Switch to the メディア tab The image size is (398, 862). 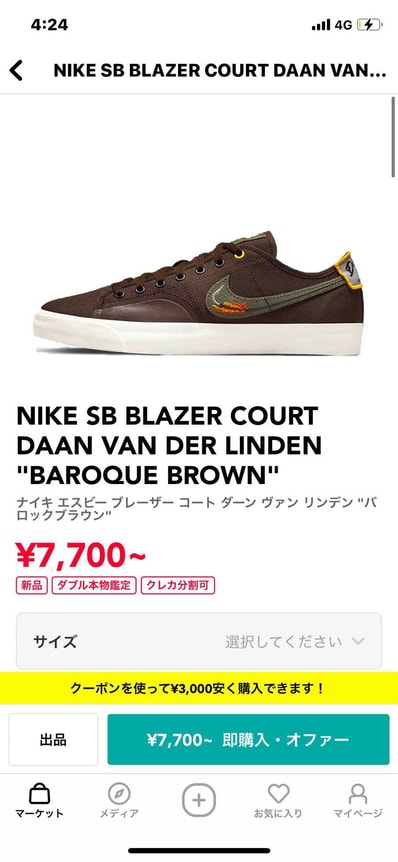pos(119,802)
